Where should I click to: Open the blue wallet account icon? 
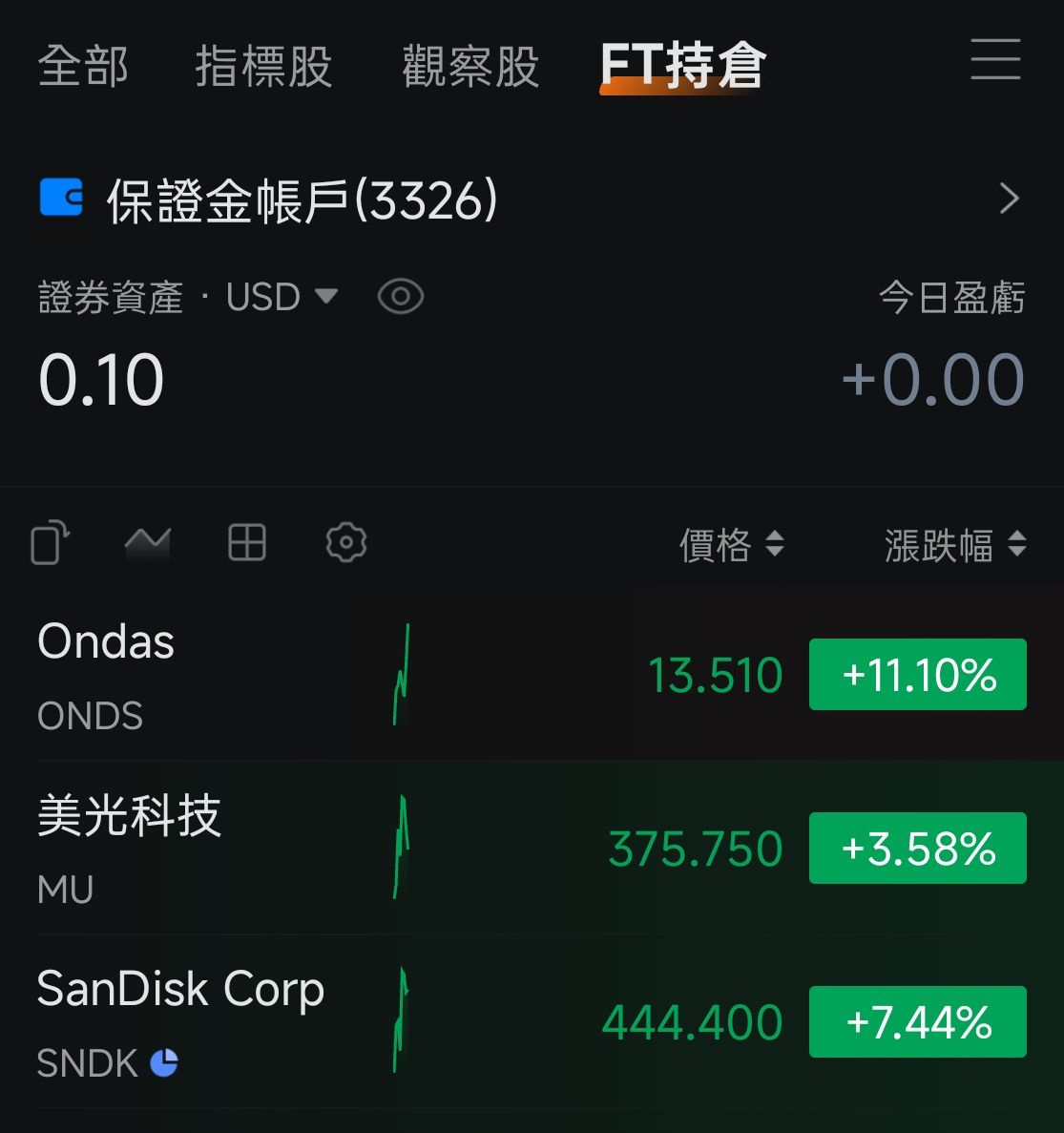[60, 199]
